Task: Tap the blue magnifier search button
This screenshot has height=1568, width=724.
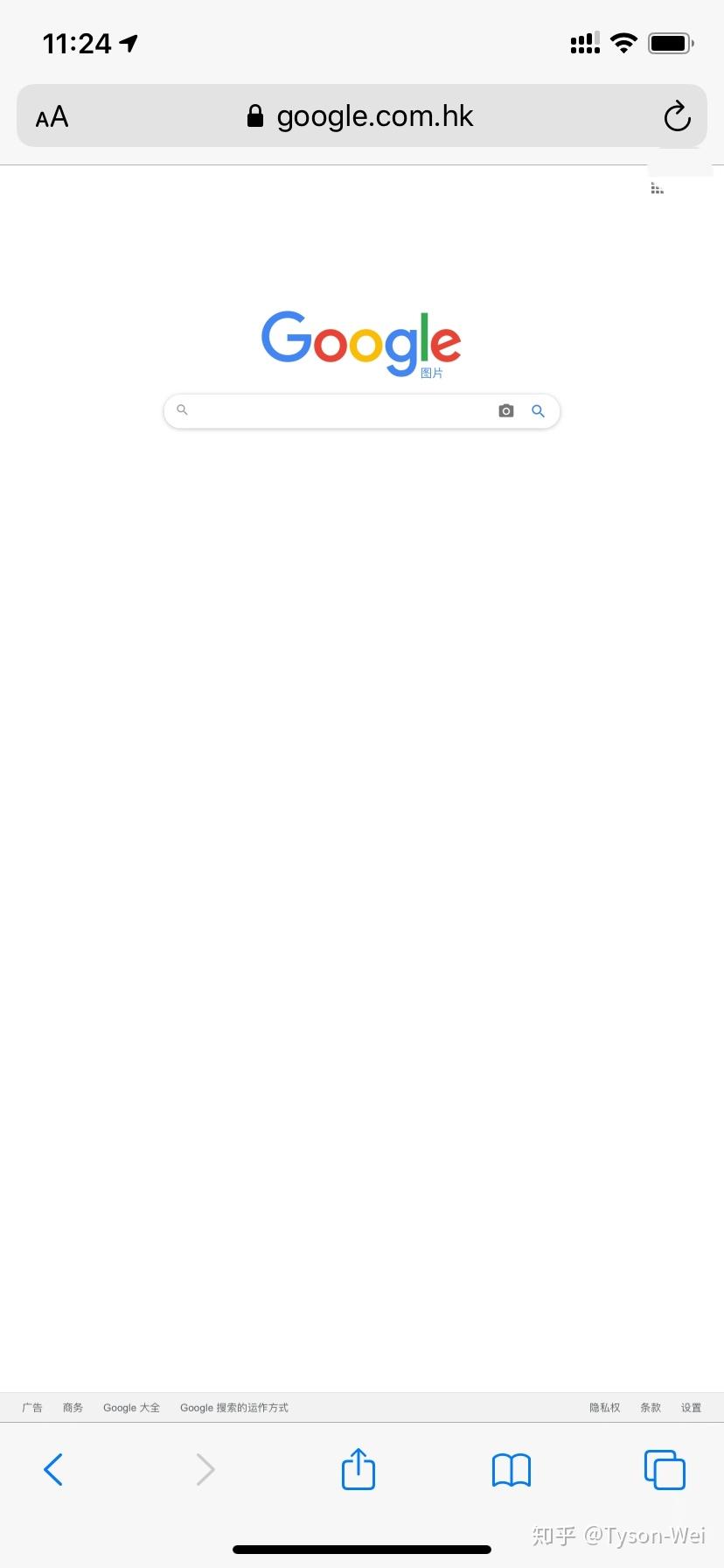Action: pyautogui.click(x=539, y=410)
